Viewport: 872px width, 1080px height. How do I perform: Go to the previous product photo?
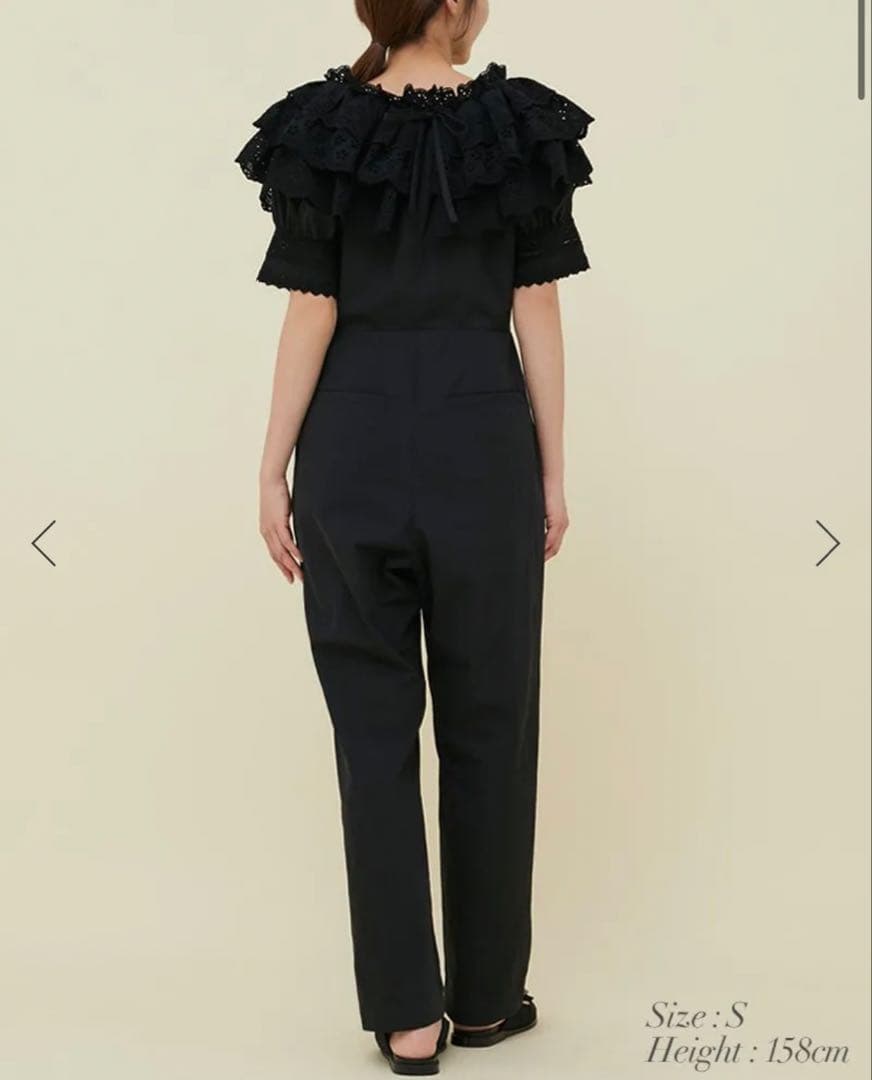tap(44, 543)
